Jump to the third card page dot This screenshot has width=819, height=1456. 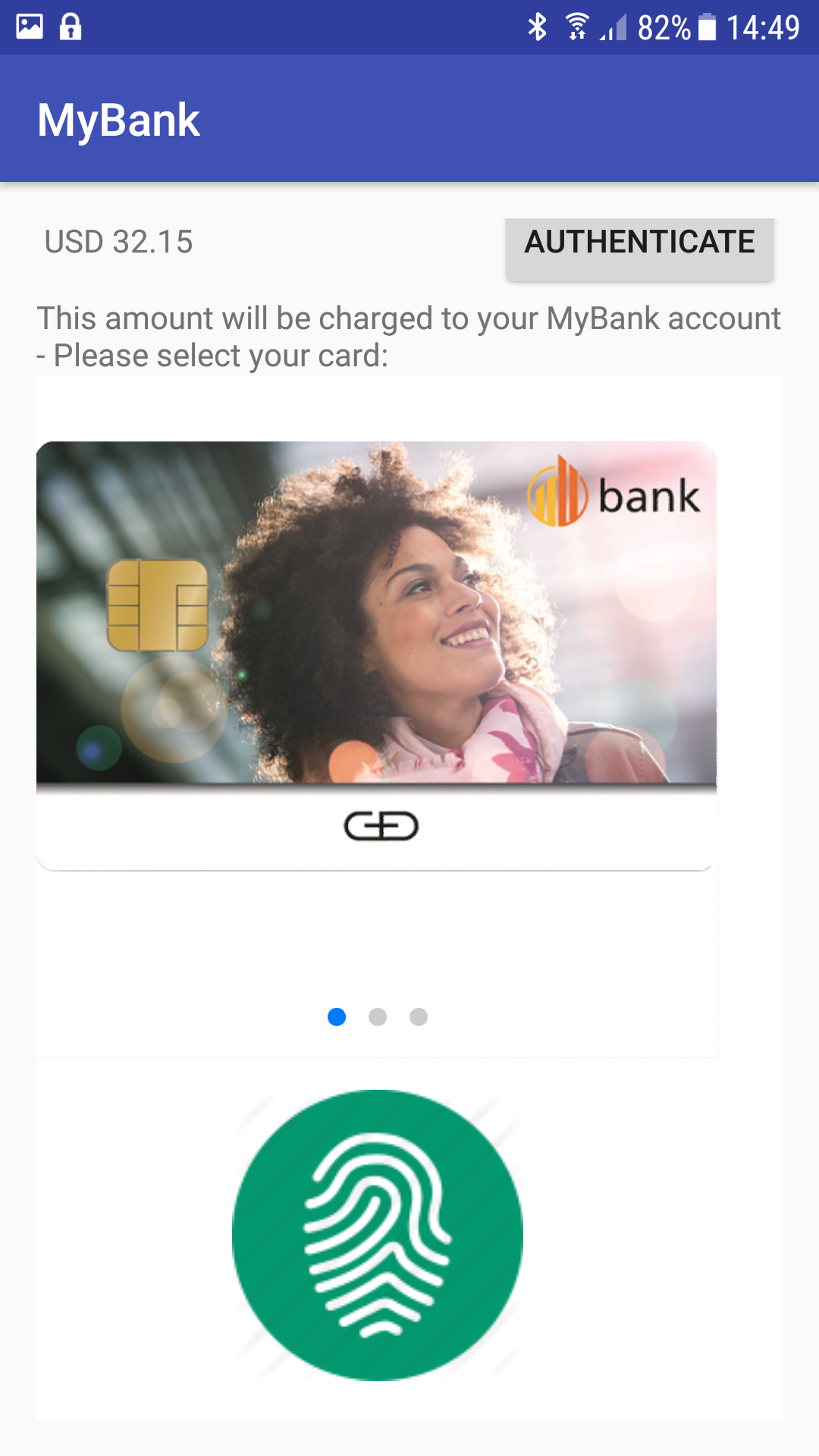(x=419, y=1017)
